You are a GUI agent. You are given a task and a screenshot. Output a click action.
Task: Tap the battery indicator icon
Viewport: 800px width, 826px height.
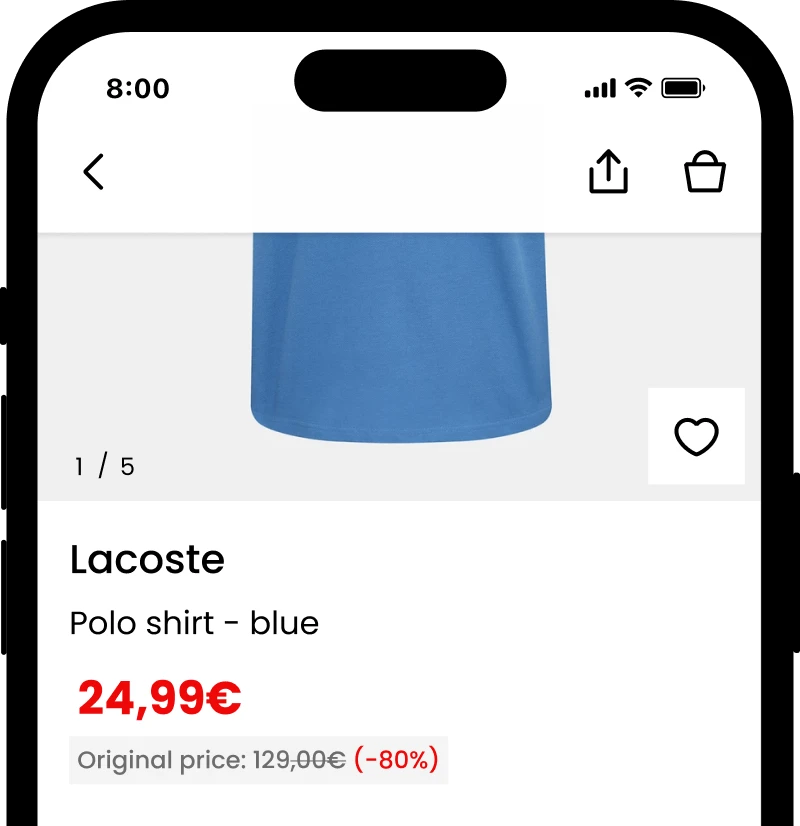point(683,88)
